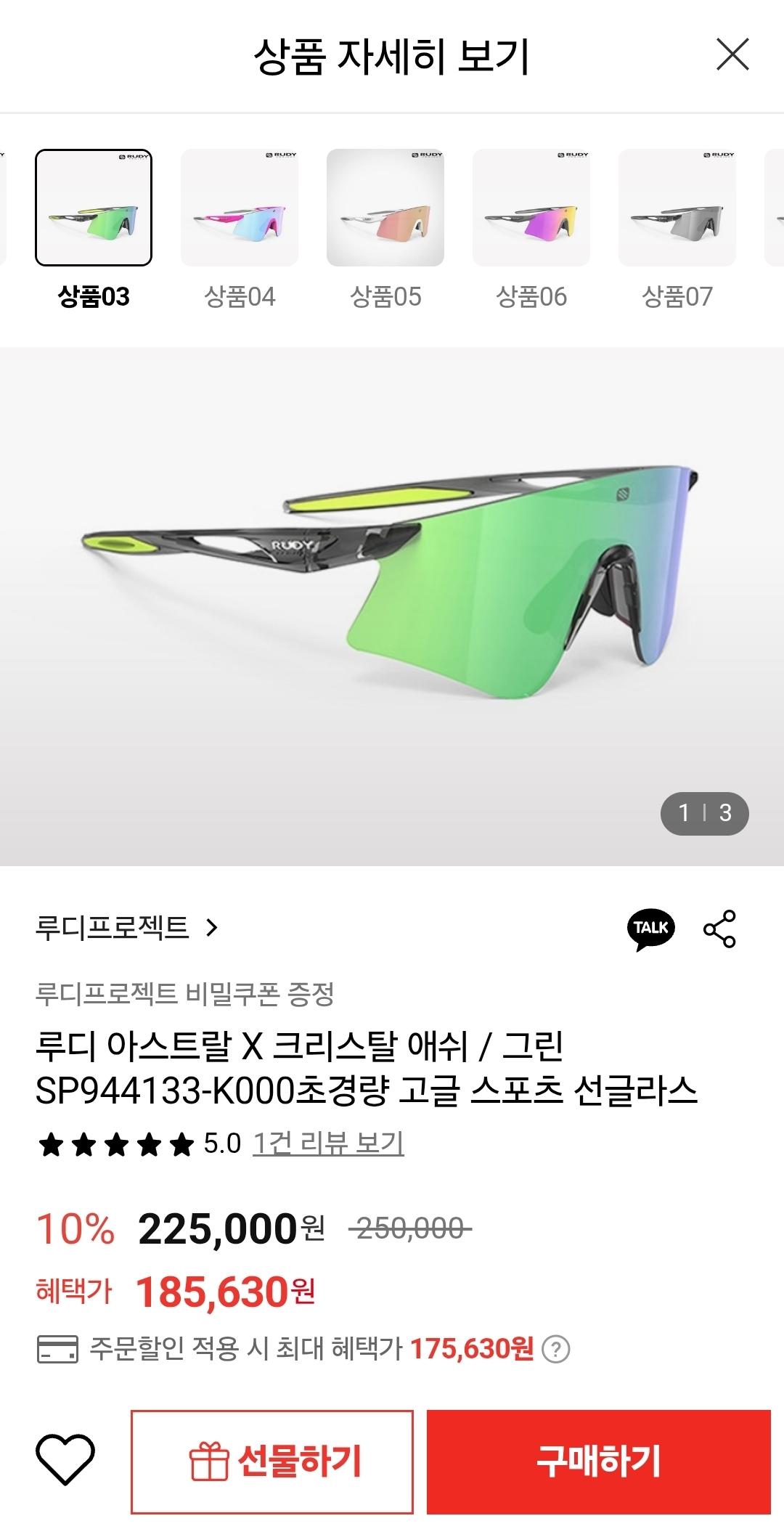The height and width of the screenshot is (1529, 784).
Task: Select the 상품03 thumbnail
Action: tap(94, 208)
